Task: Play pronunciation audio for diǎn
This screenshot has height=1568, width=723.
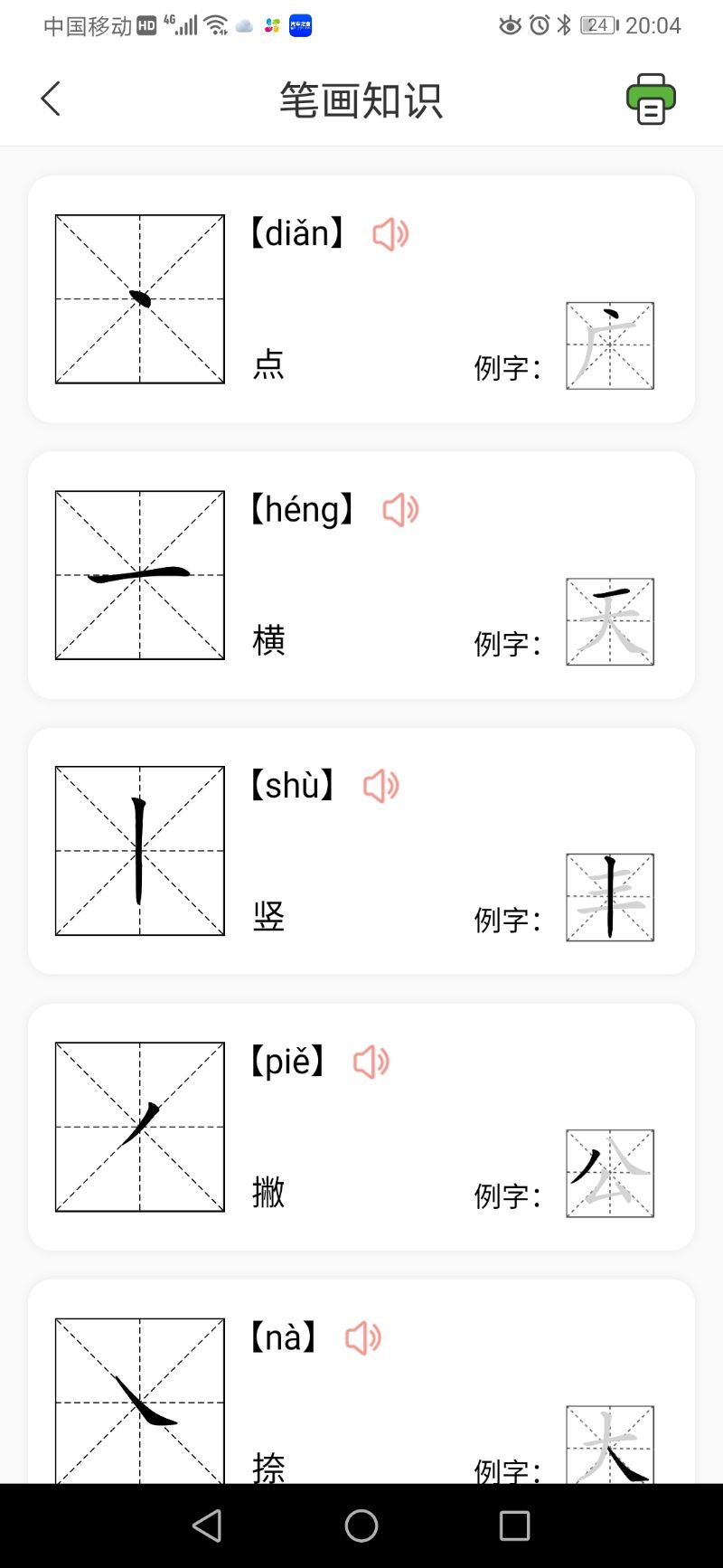Action: tap(390, 234)
